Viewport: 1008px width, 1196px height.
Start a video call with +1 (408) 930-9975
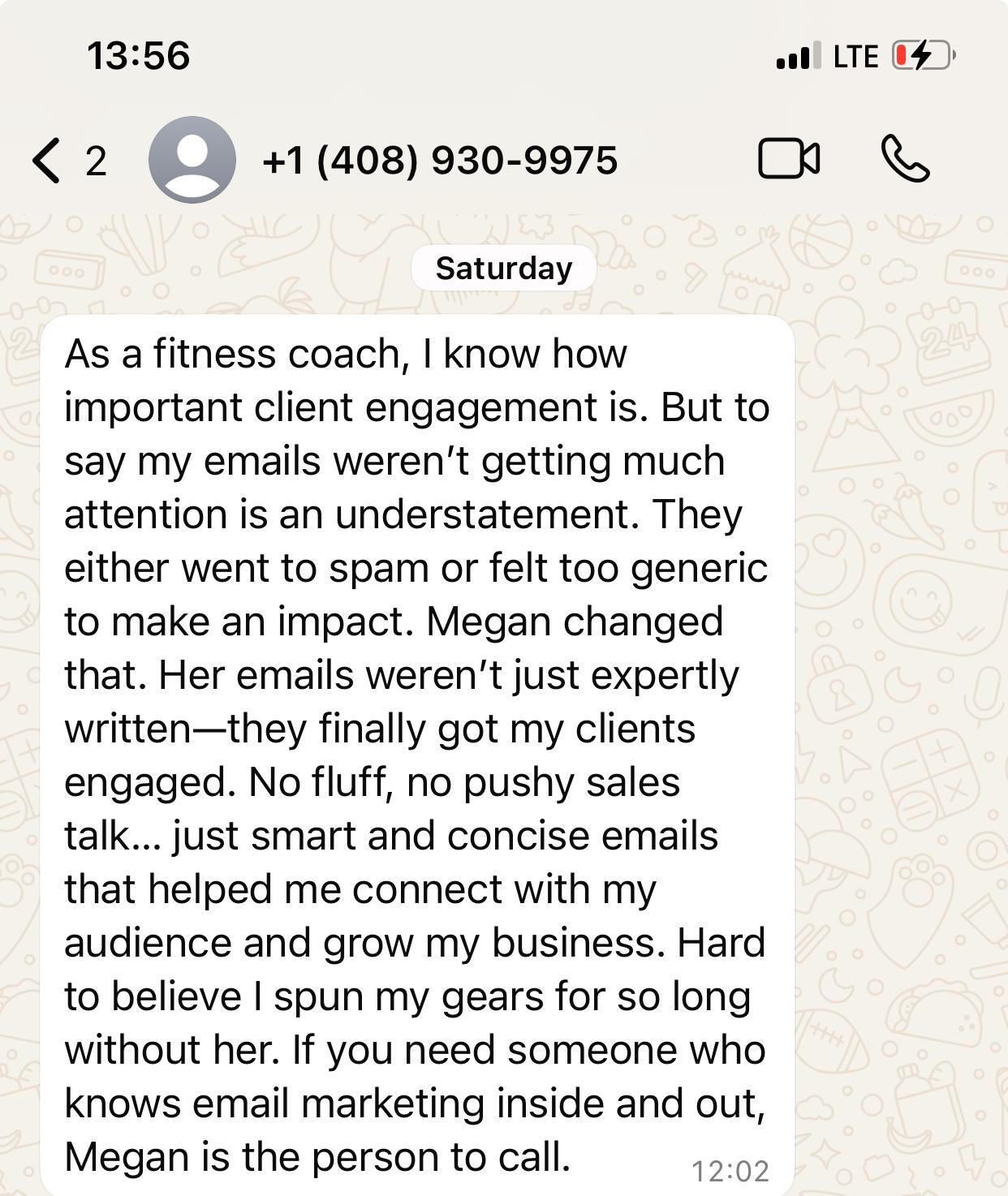click(788, 159)
